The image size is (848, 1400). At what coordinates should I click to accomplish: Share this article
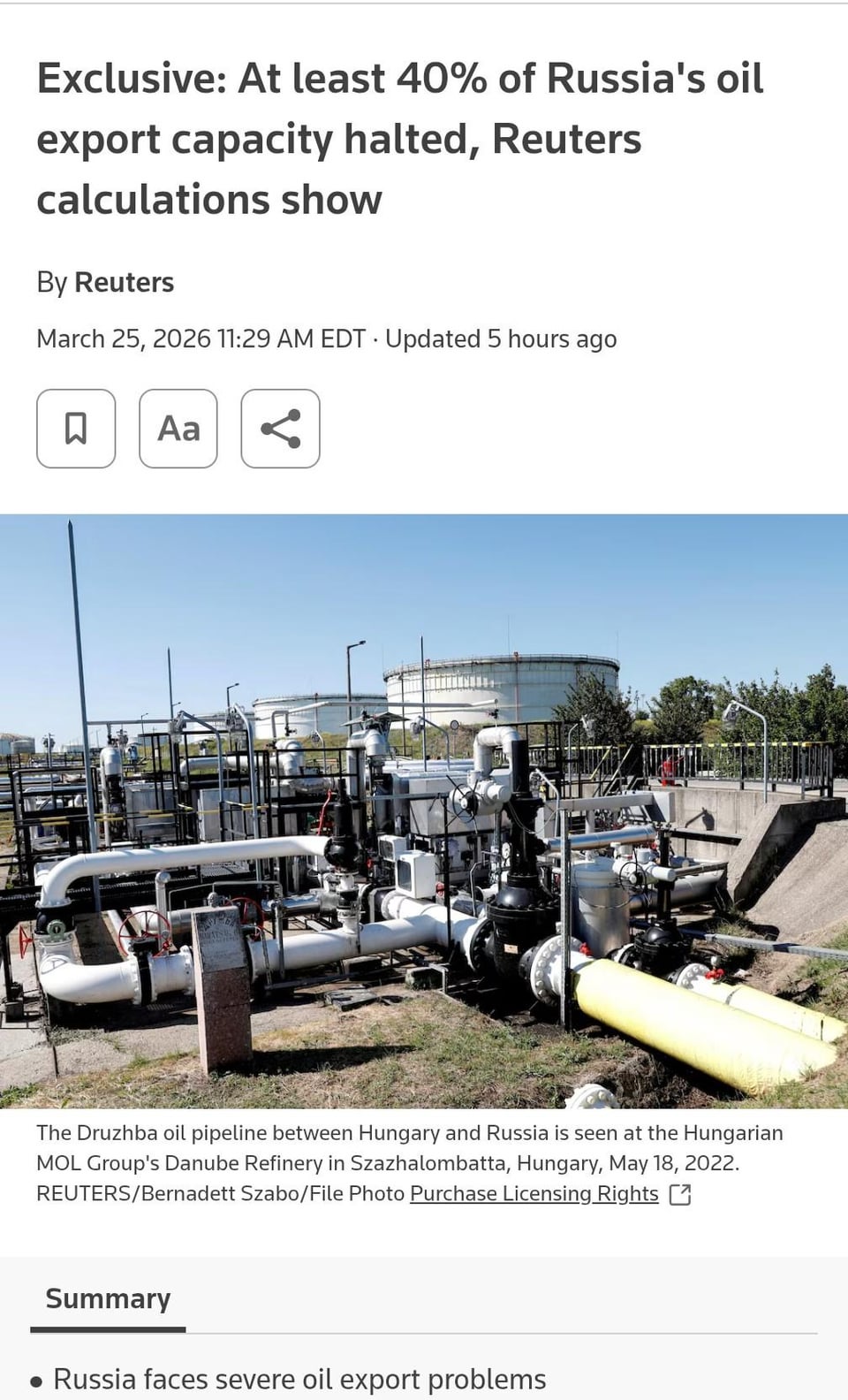(x=280, y=429)
